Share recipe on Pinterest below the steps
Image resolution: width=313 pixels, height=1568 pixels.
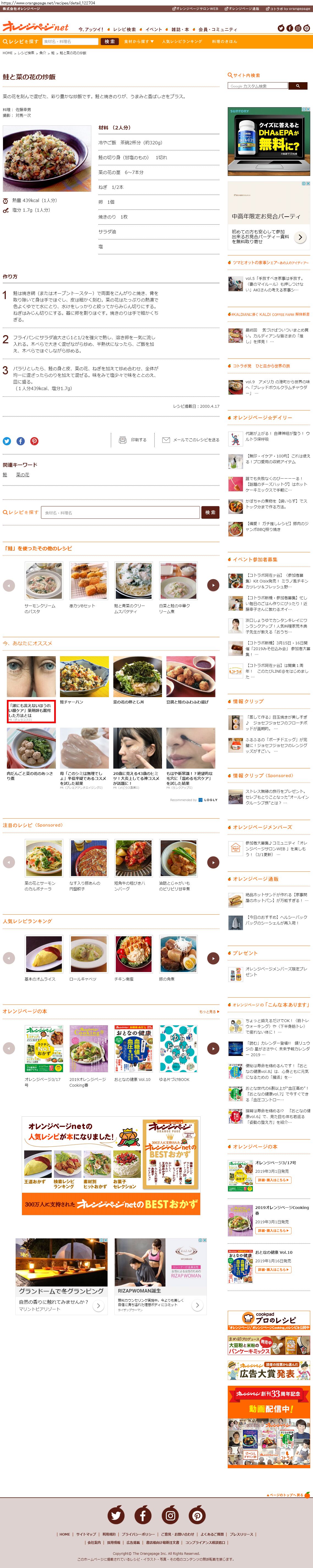[x=34, y=441]
